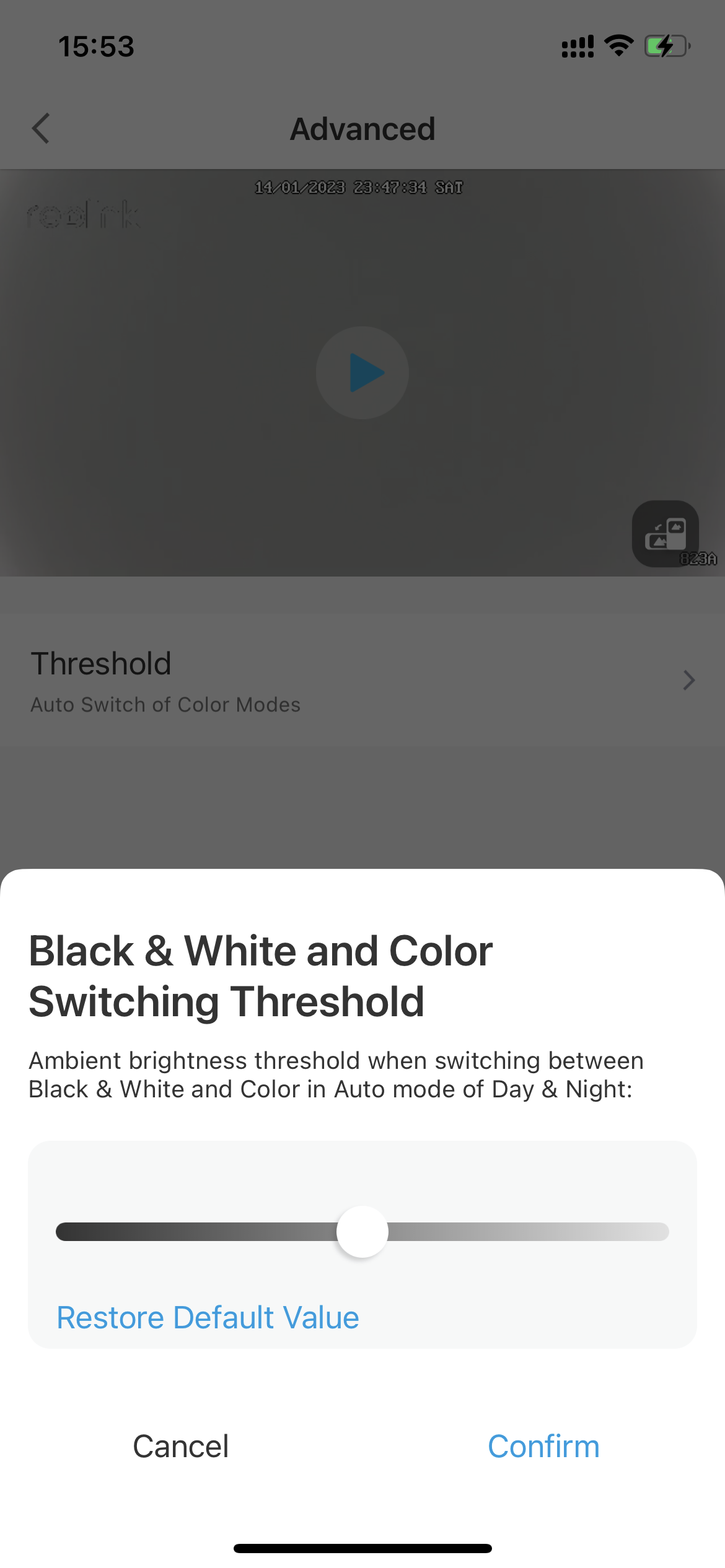Confirm the switching threshold setting
This screenshot has height=1568, width=725.
click(543, 1447)
